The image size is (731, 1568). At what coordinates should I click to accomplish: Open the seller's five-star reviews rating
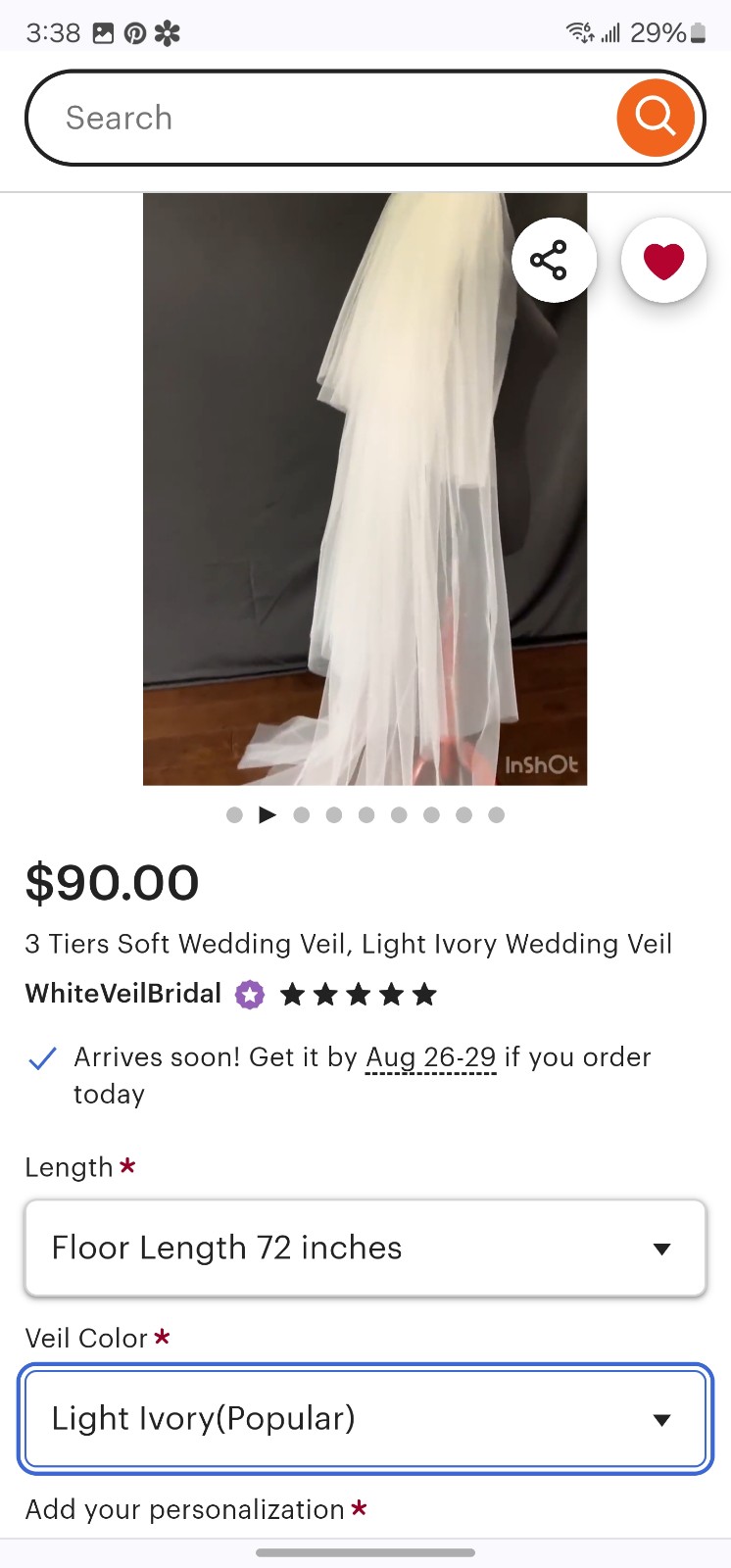click(x=359, y=995)
